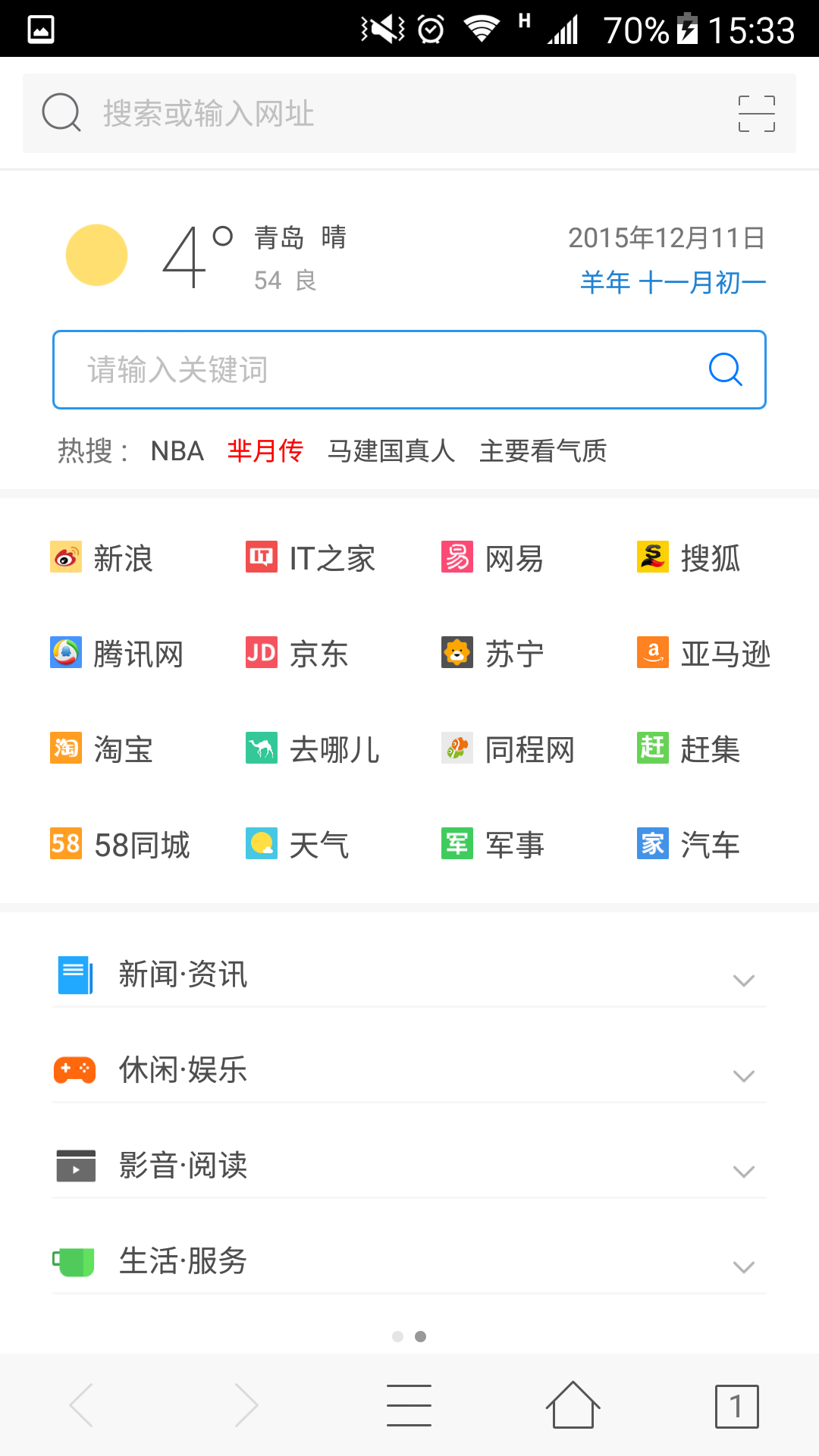The image size is (819, 1456).
Task: Go to 去哪儿 shortcut
Action: [312, 749]
